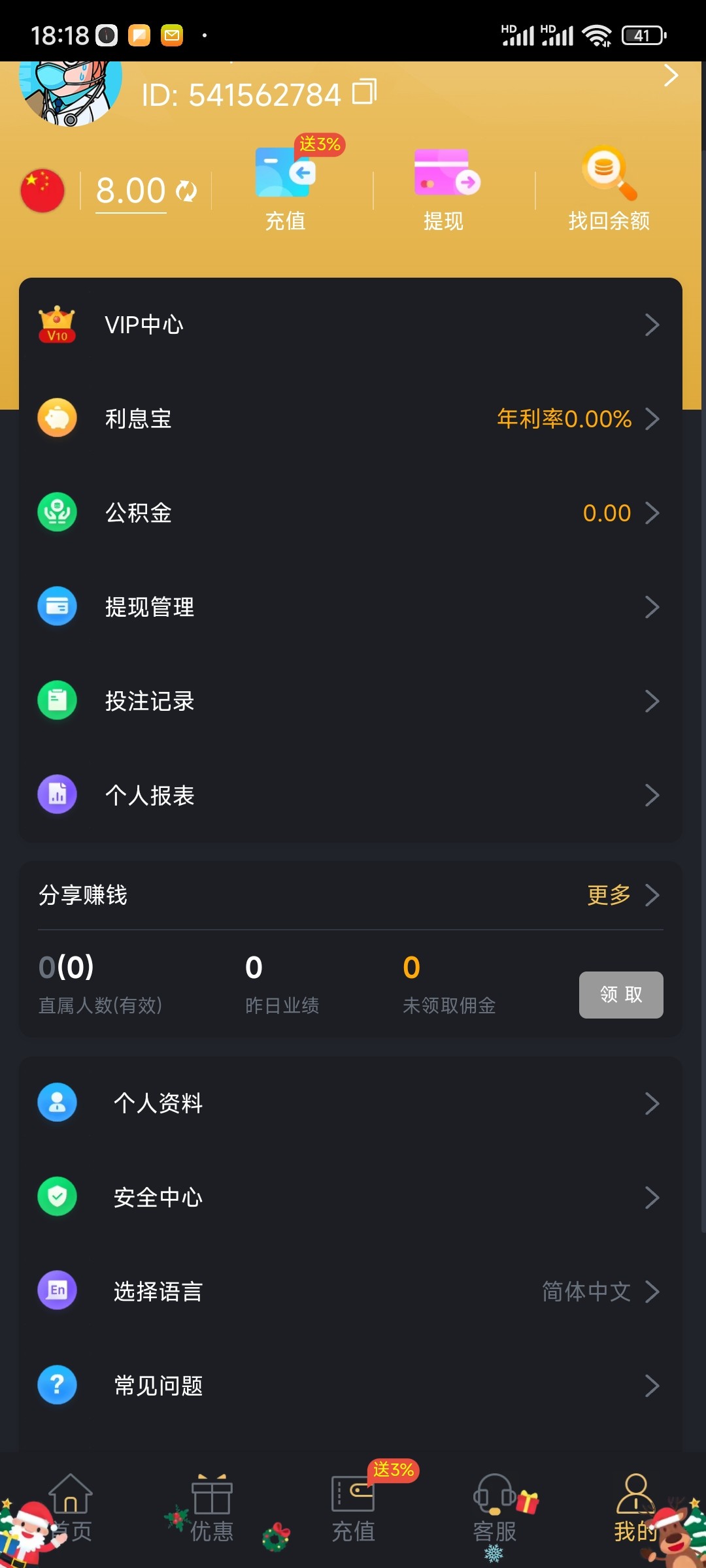Switch to the 首页 home tab

[71, 1509]
